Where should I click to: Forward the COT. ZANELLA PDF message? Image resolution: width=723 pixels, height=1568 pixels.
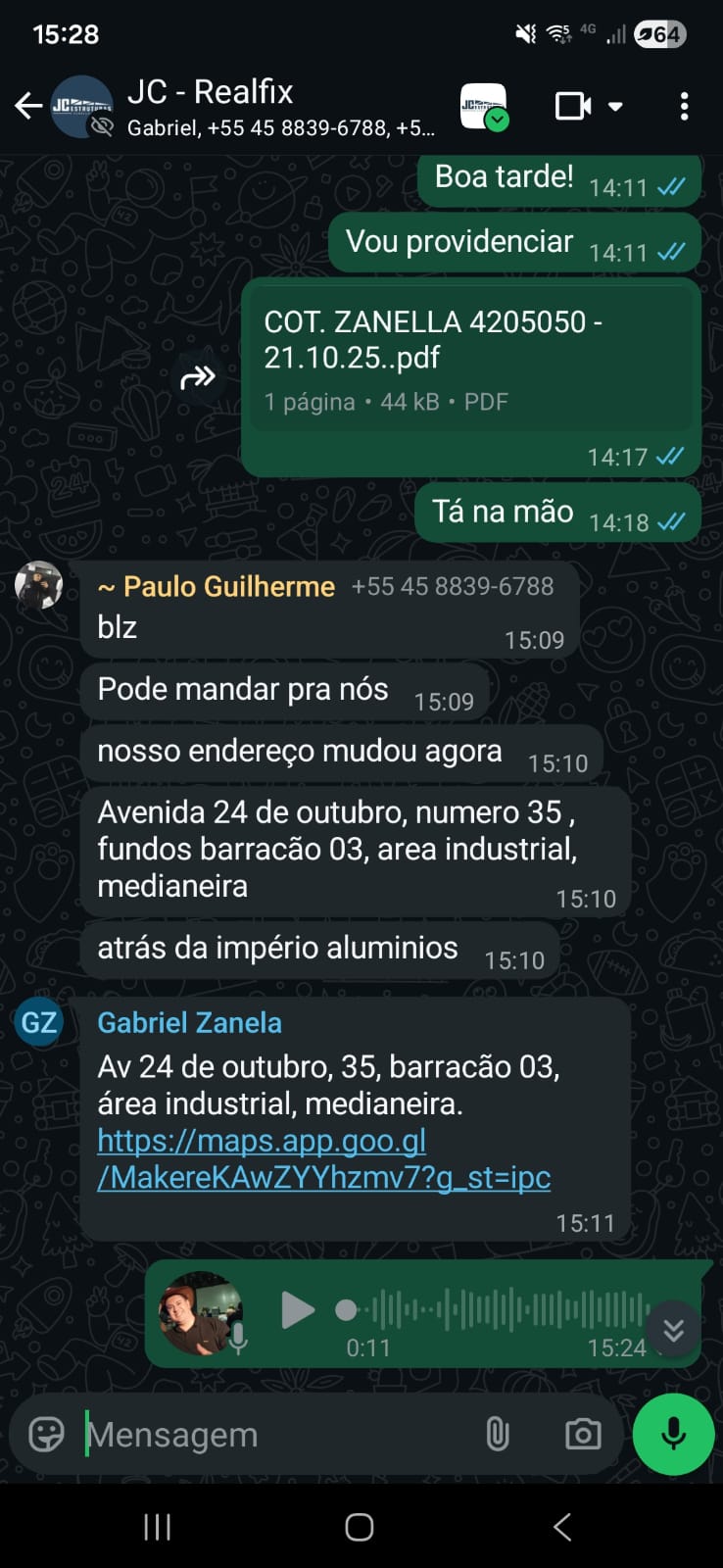(199, 376)
